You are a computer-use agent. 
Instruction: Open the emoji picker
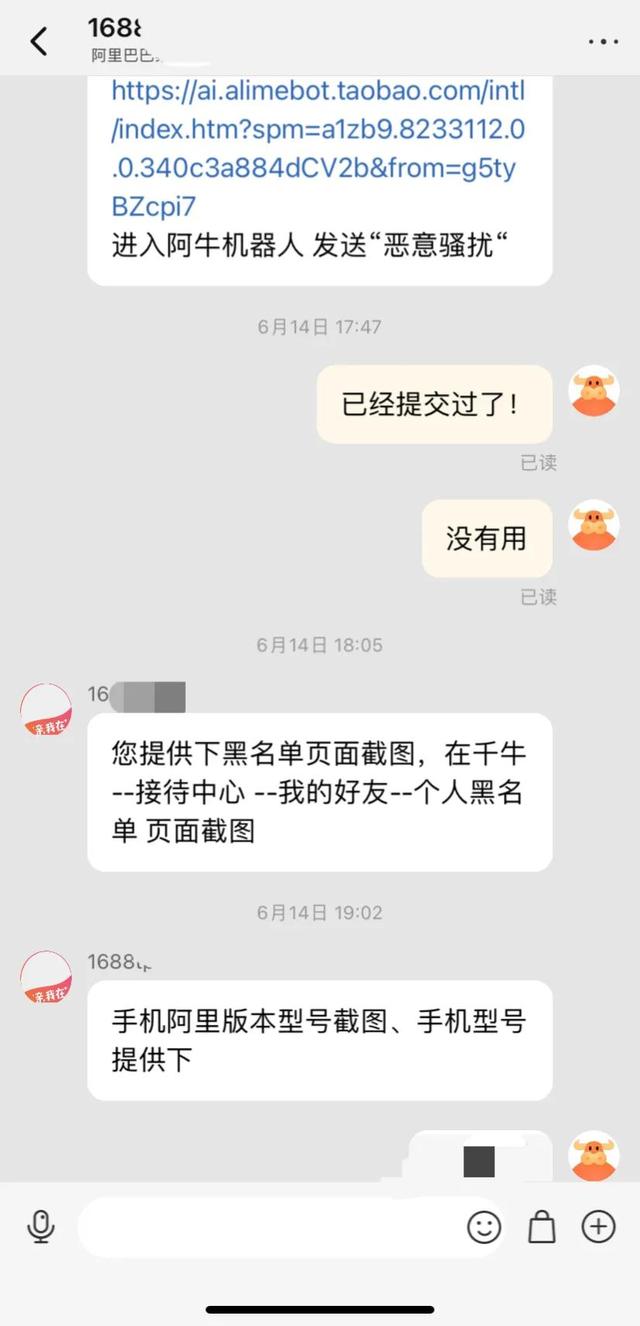click(484, 1227)
